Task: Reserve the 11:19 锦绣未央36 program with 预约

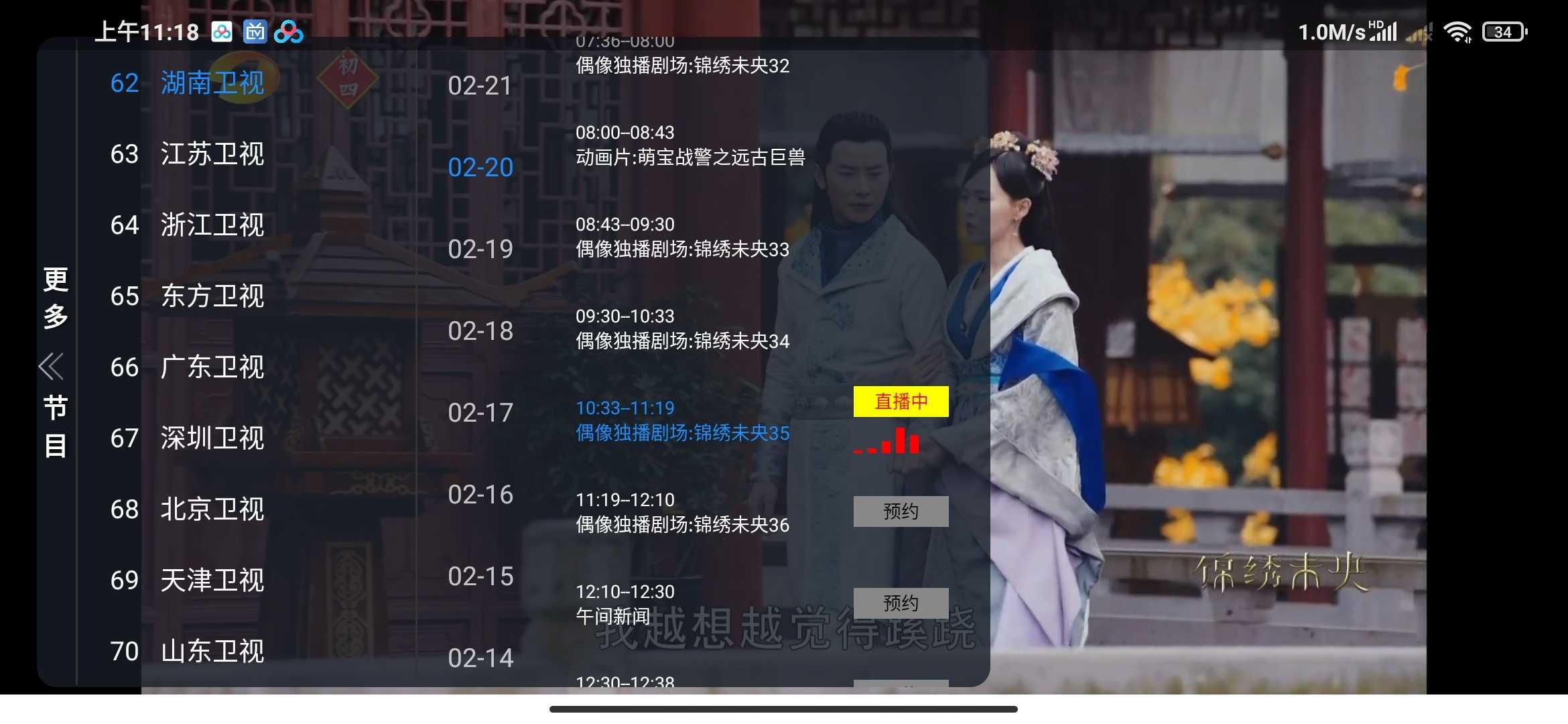Action: coord(901,511)
